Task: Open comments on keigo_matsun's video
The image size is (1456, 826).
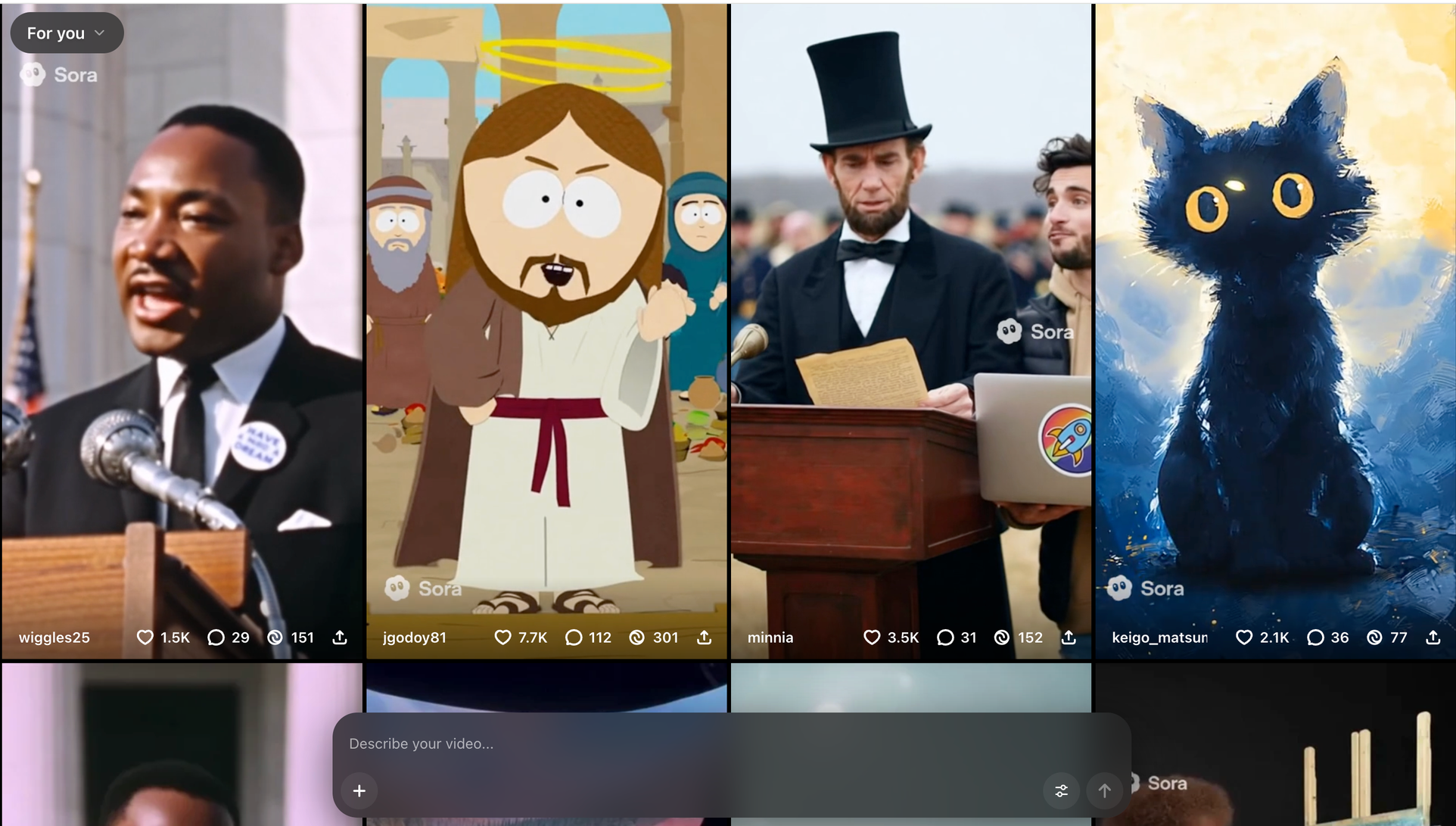Action: 1316,637
